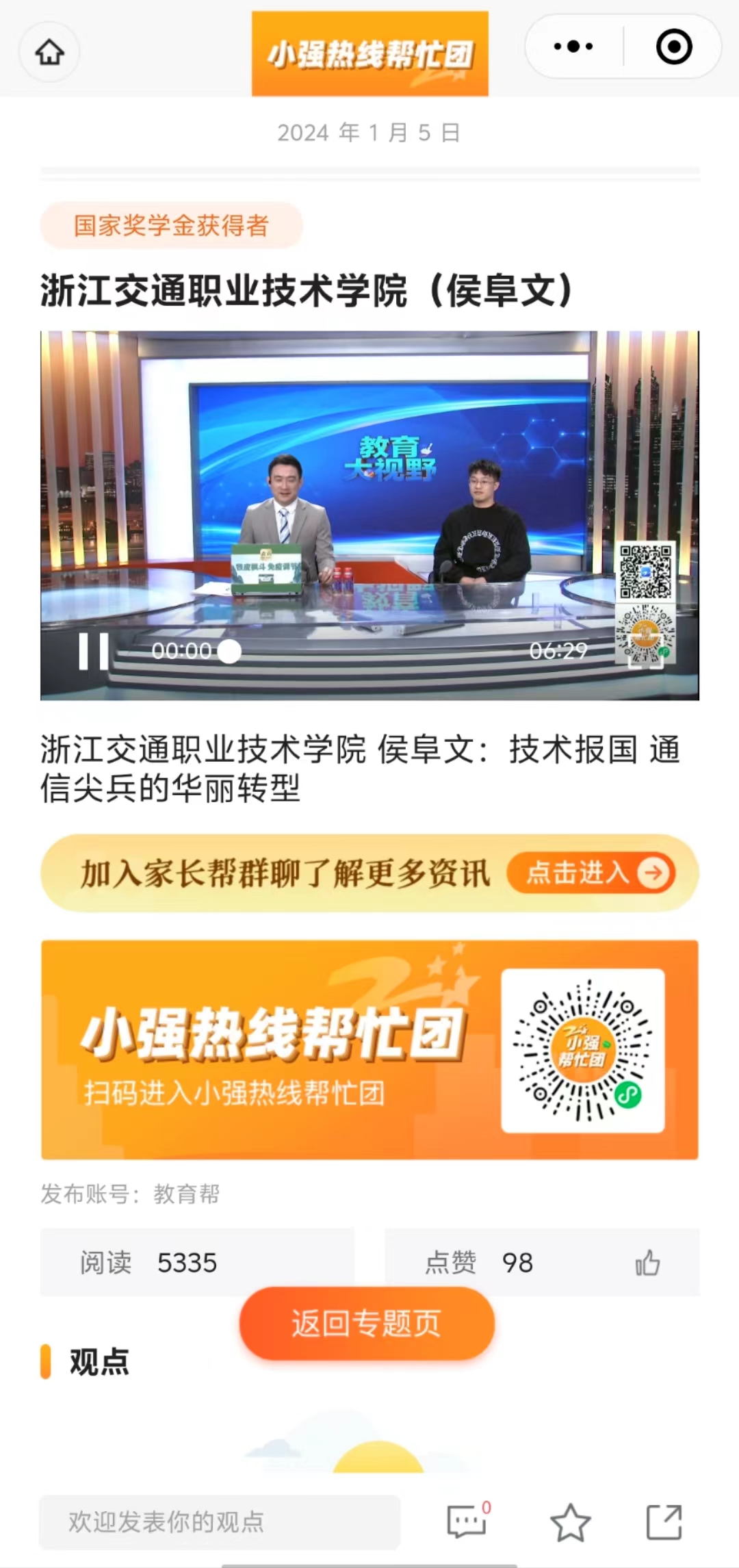Pause the video playback
The width and height of the screenshot is (739, 1568).
(x=94, y=651)
